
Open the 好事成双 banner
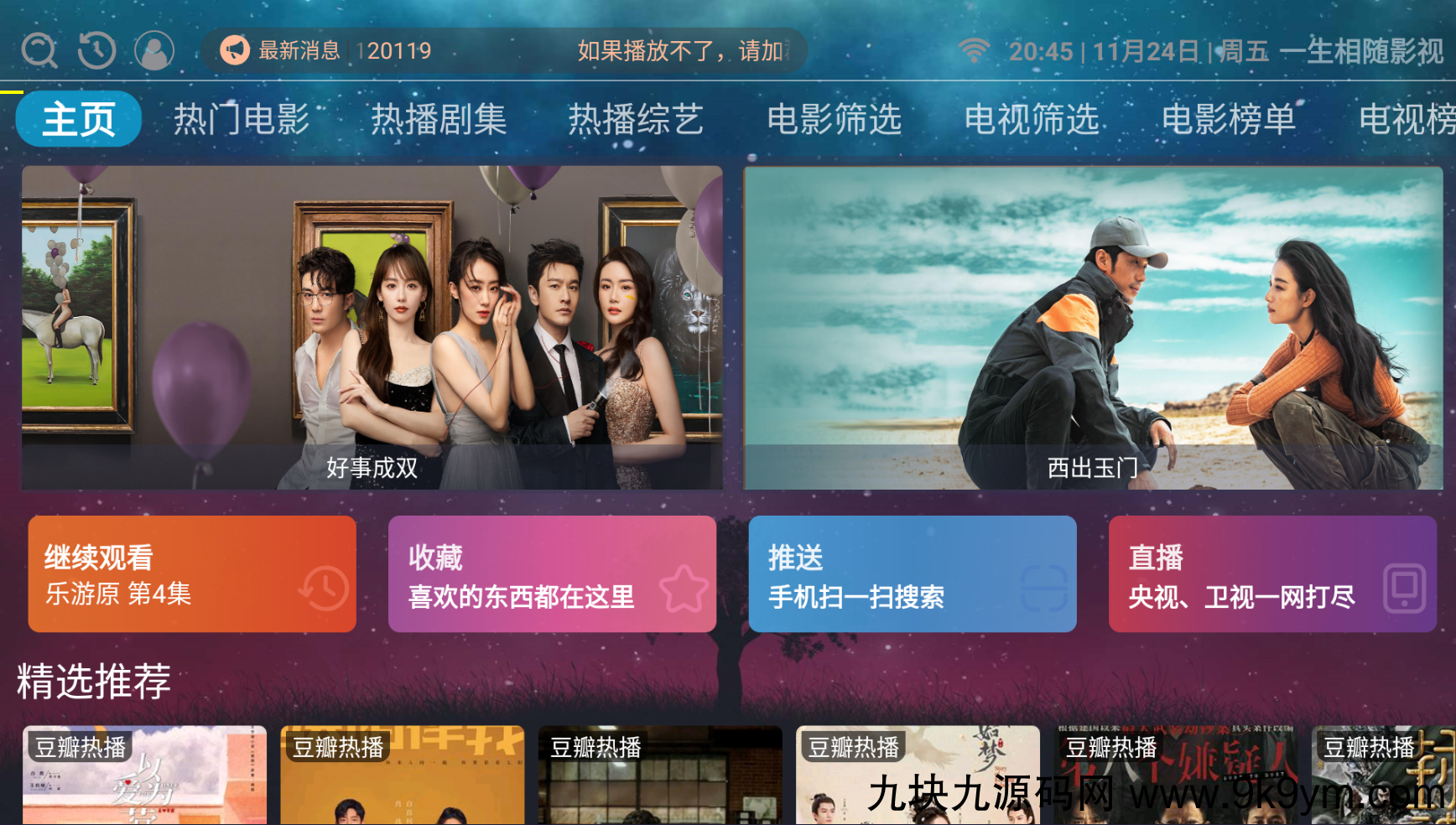coord(372,327)
